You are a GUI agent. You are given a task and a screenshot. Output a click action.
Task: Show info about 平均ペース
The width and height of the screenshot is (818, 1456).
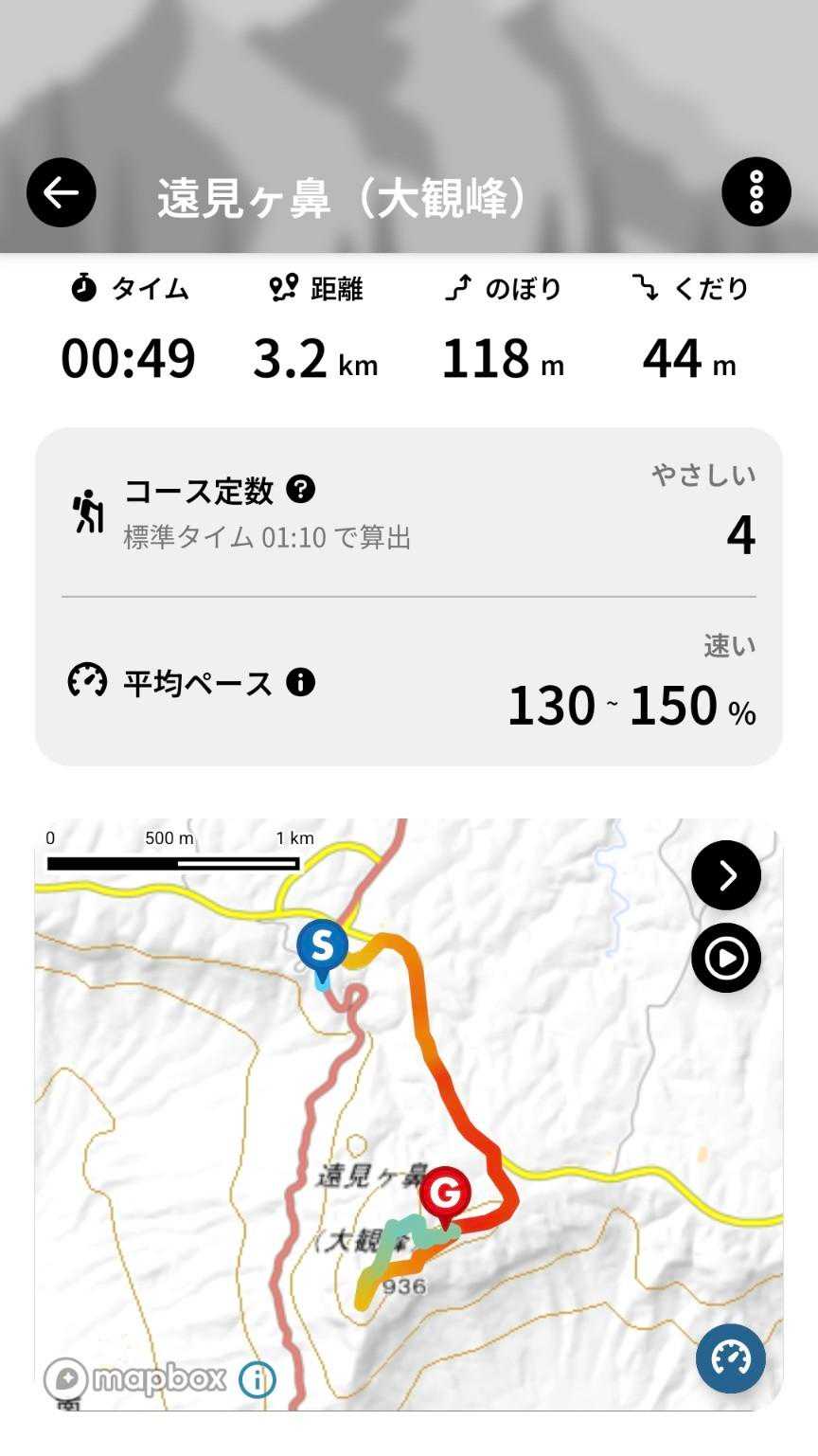(x=300, y=682)
